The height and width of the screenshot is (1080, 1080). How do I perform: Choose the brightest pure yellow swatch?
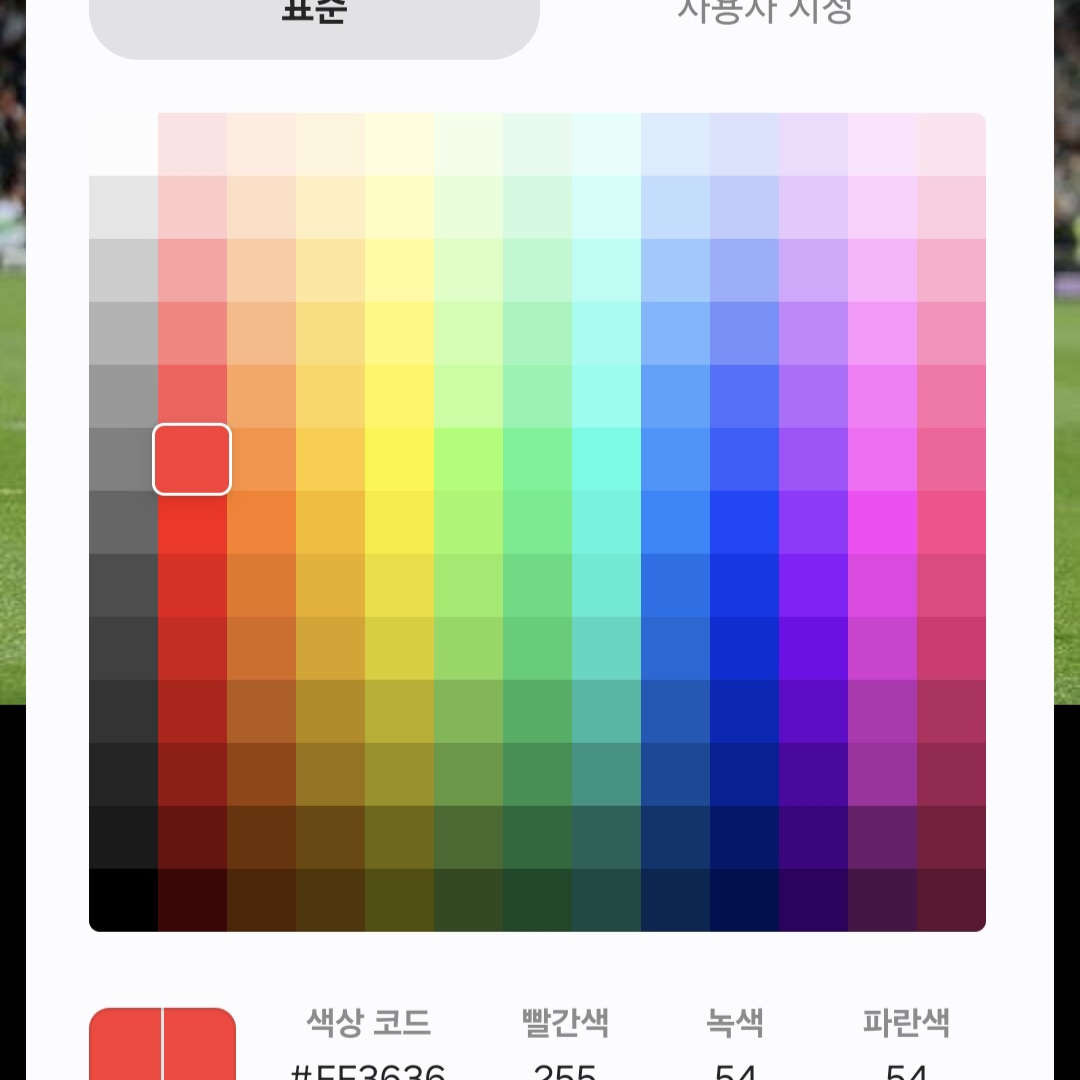coord(399,459)
